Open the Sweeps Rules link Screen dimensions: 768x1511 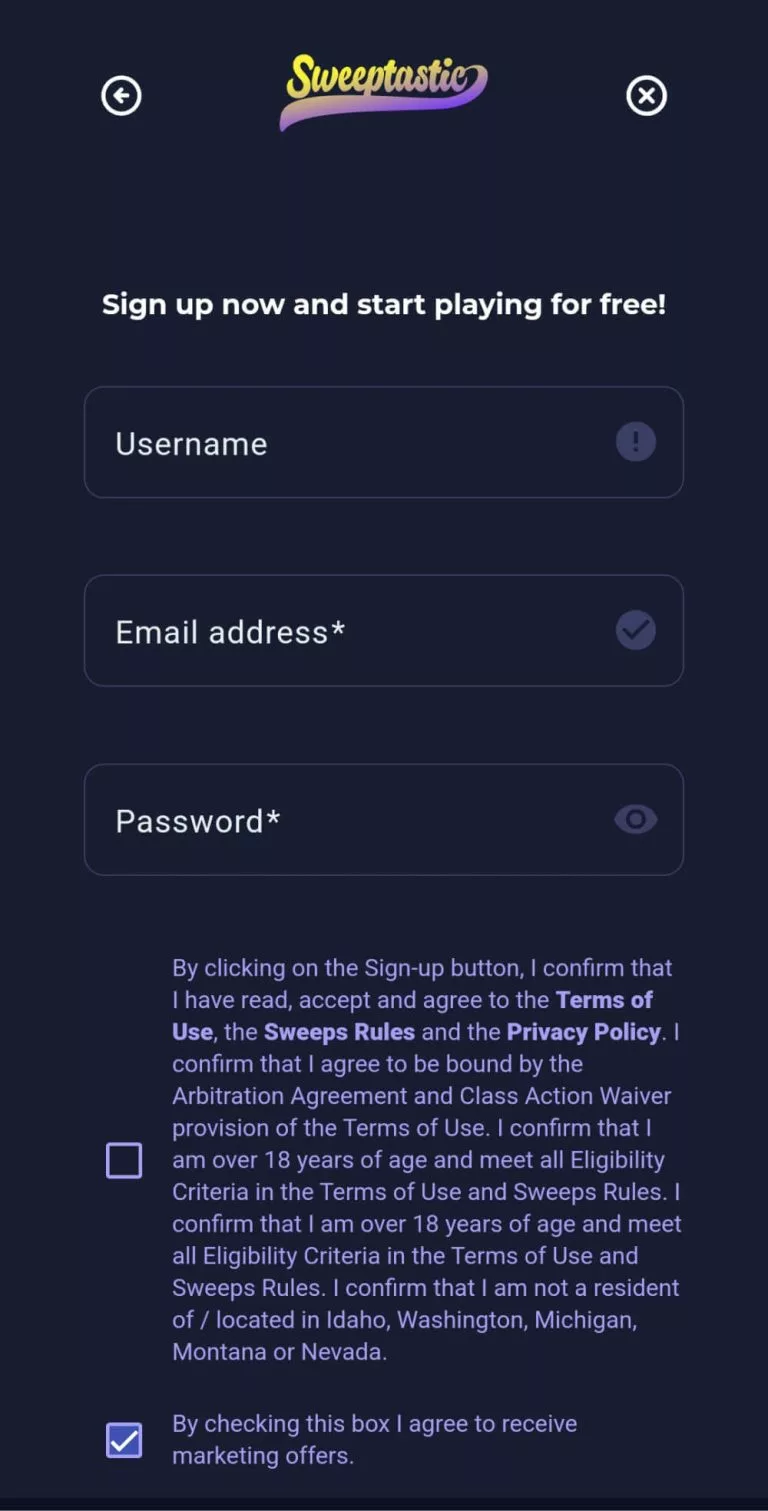coord(339,1031)
